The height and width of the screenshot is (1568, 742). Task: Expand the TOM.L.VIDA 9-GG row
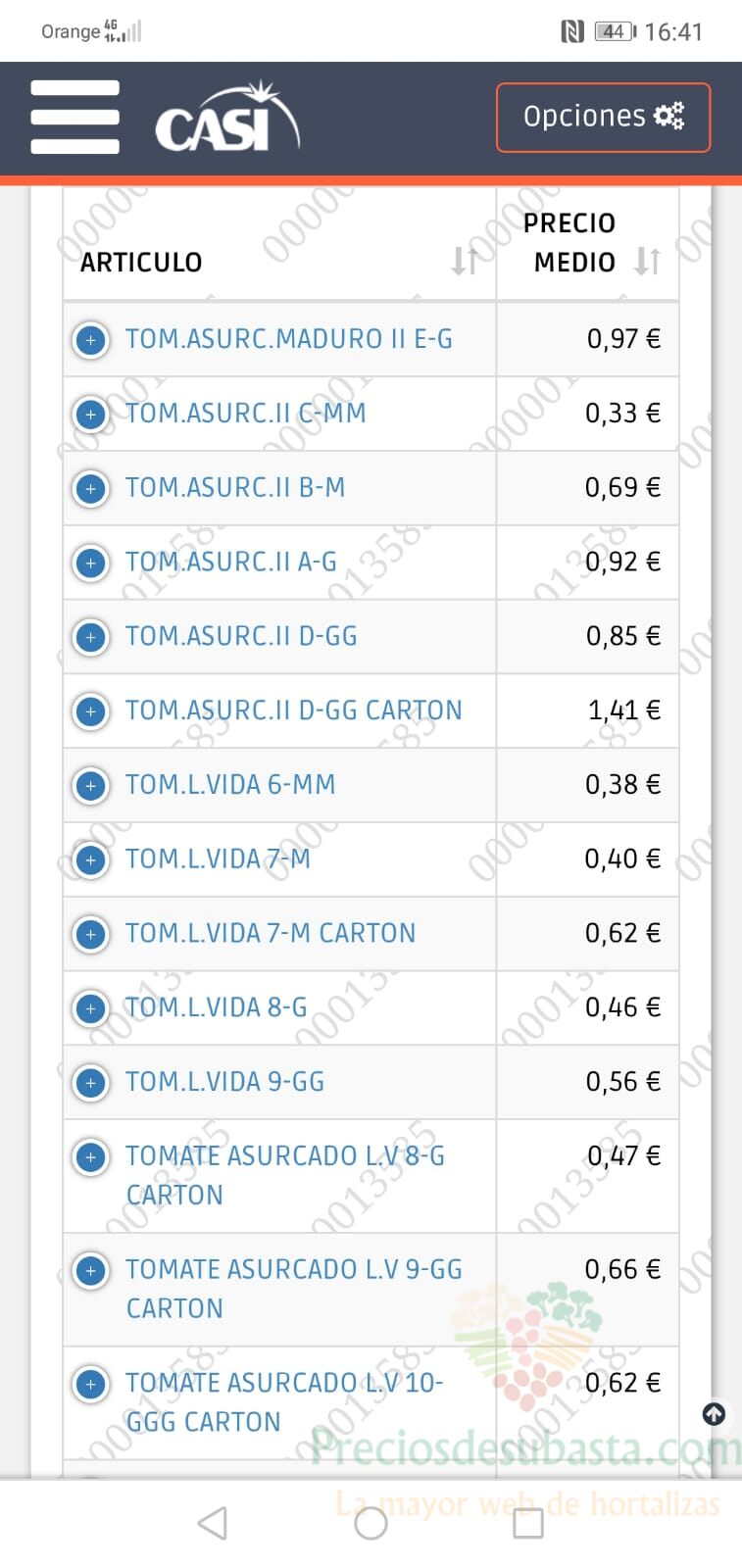pyautogui.click(x=91, y=1083)
